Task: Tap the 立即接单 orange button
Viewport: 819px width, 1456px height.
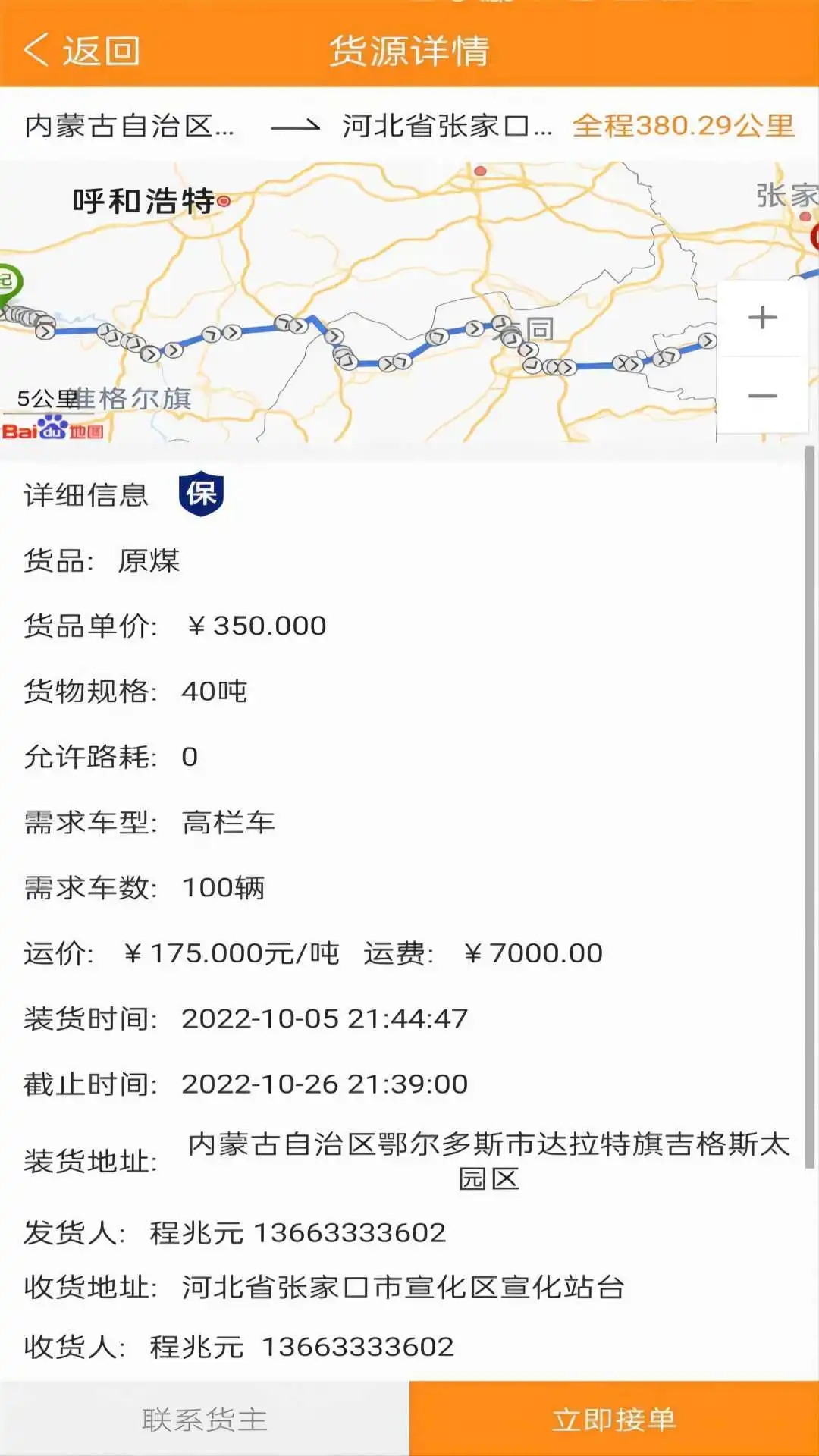Action: [614, 1417]
